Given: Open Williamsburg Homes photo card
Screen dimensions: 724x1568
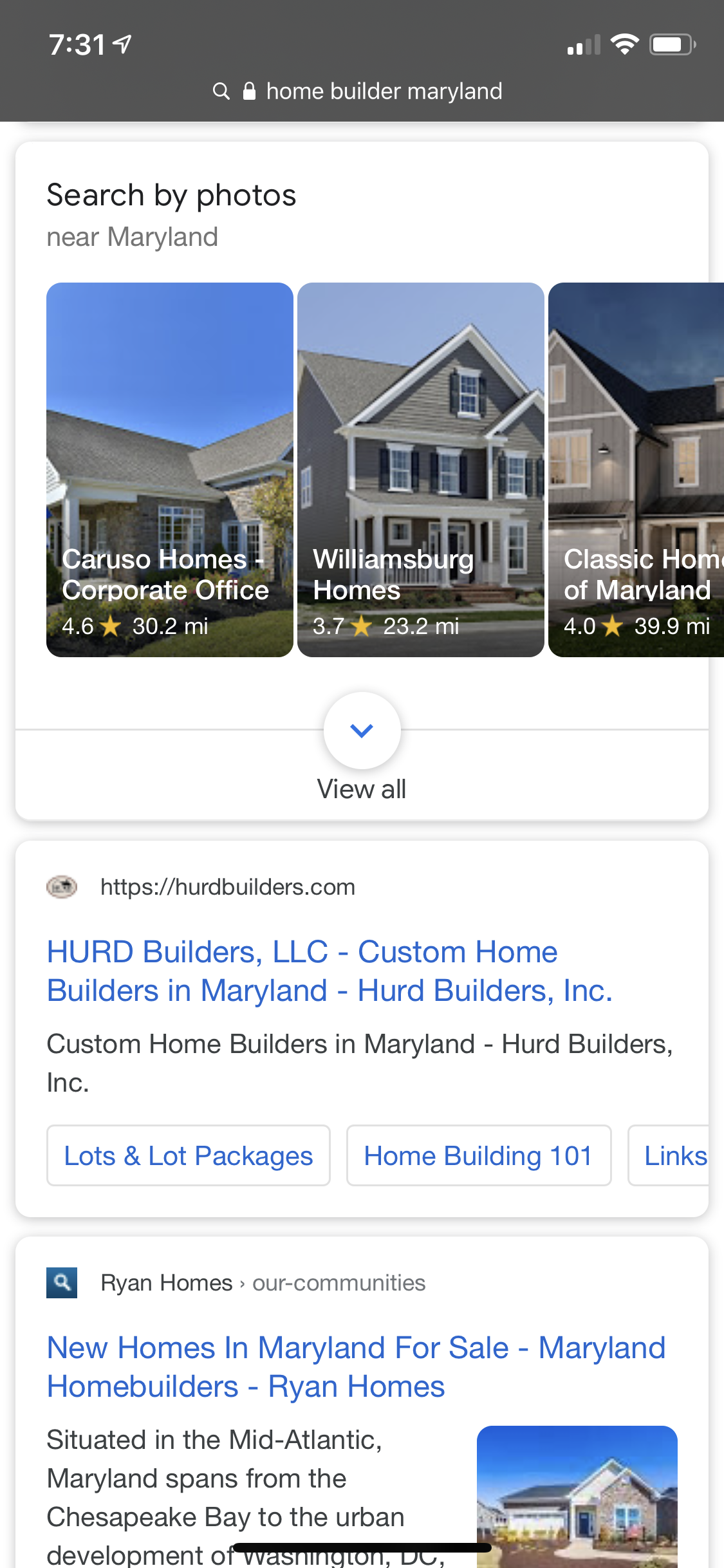Looking at the screenshot, I should (x=421, y=470).
